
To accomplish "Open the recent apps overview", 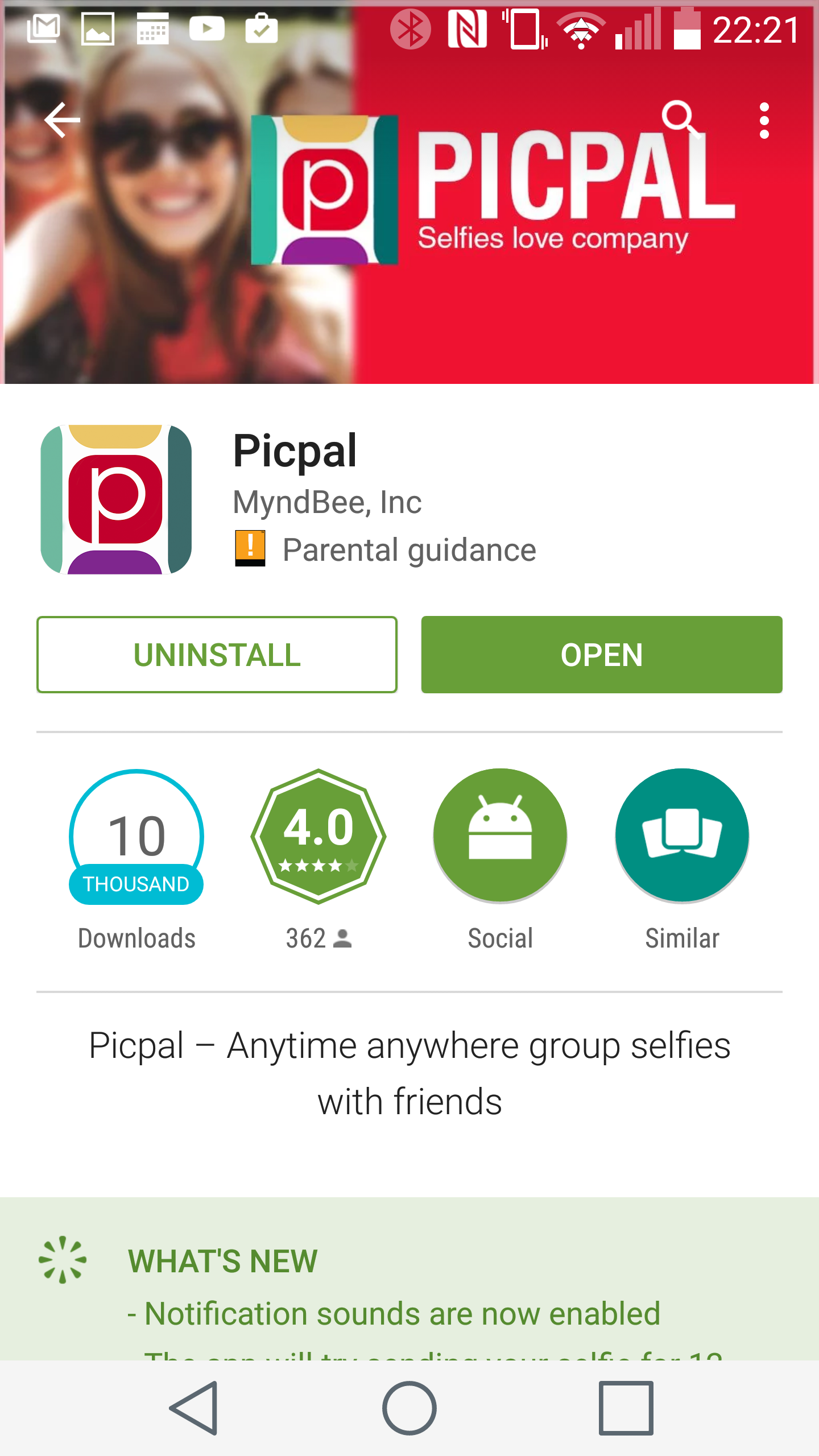I will coord(626,1408).
